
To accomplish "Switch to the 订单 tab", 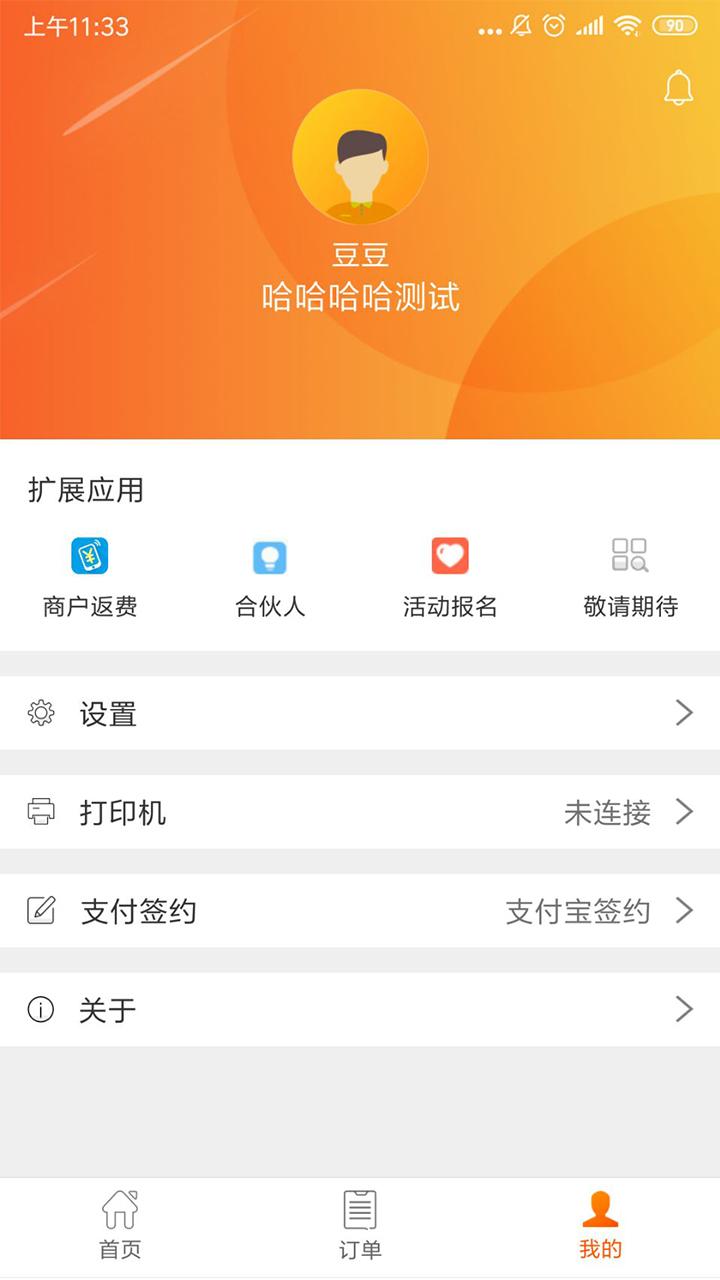I will point(360,1224).
